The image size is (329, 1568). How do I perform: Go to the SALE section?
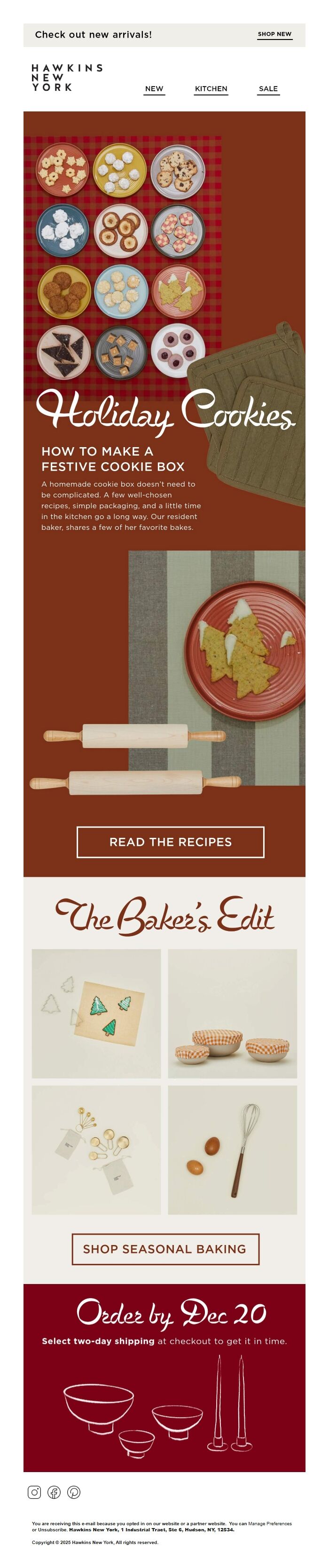pyautogui.click(x=267, y=89)
